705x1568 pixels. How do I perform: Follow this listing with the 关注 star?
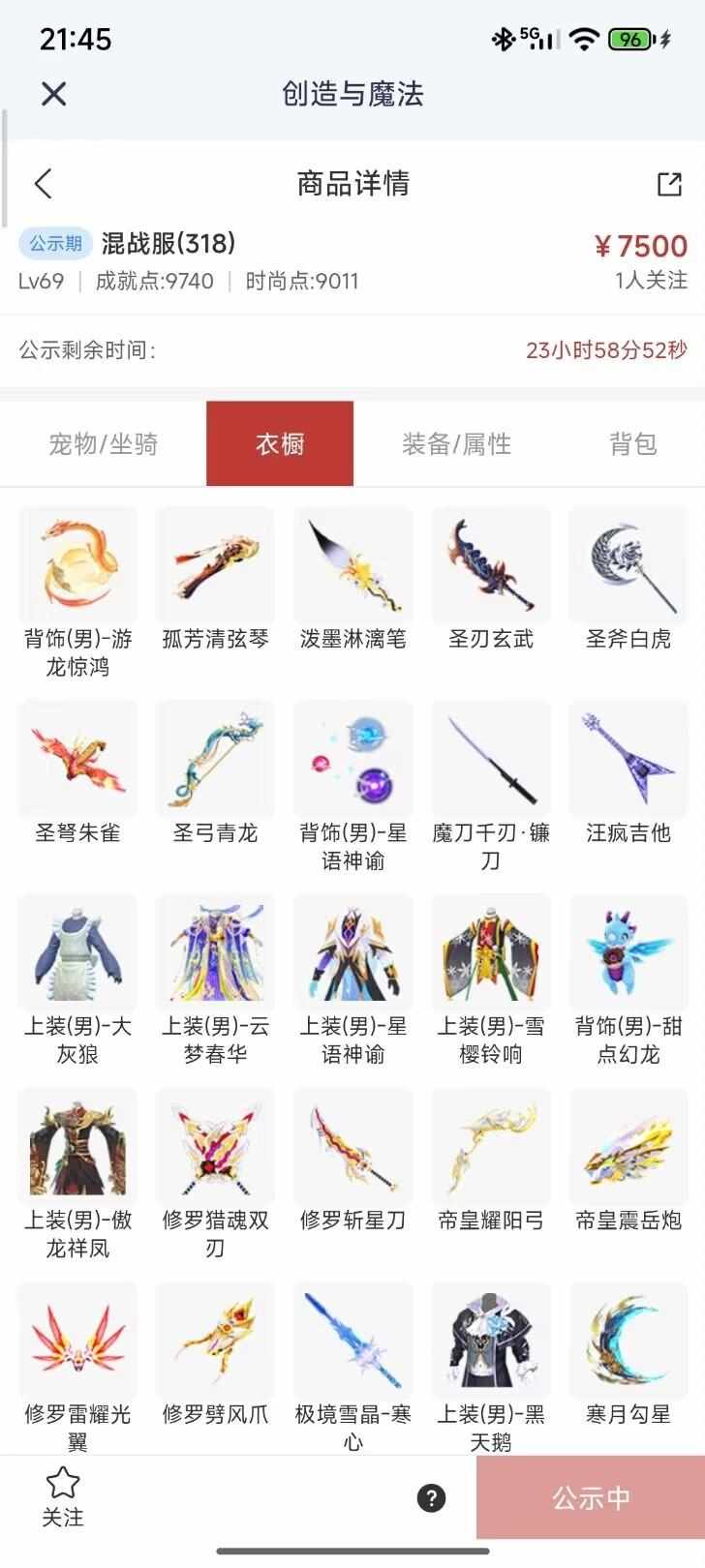pyautogui.click(x=63, y=1495)
